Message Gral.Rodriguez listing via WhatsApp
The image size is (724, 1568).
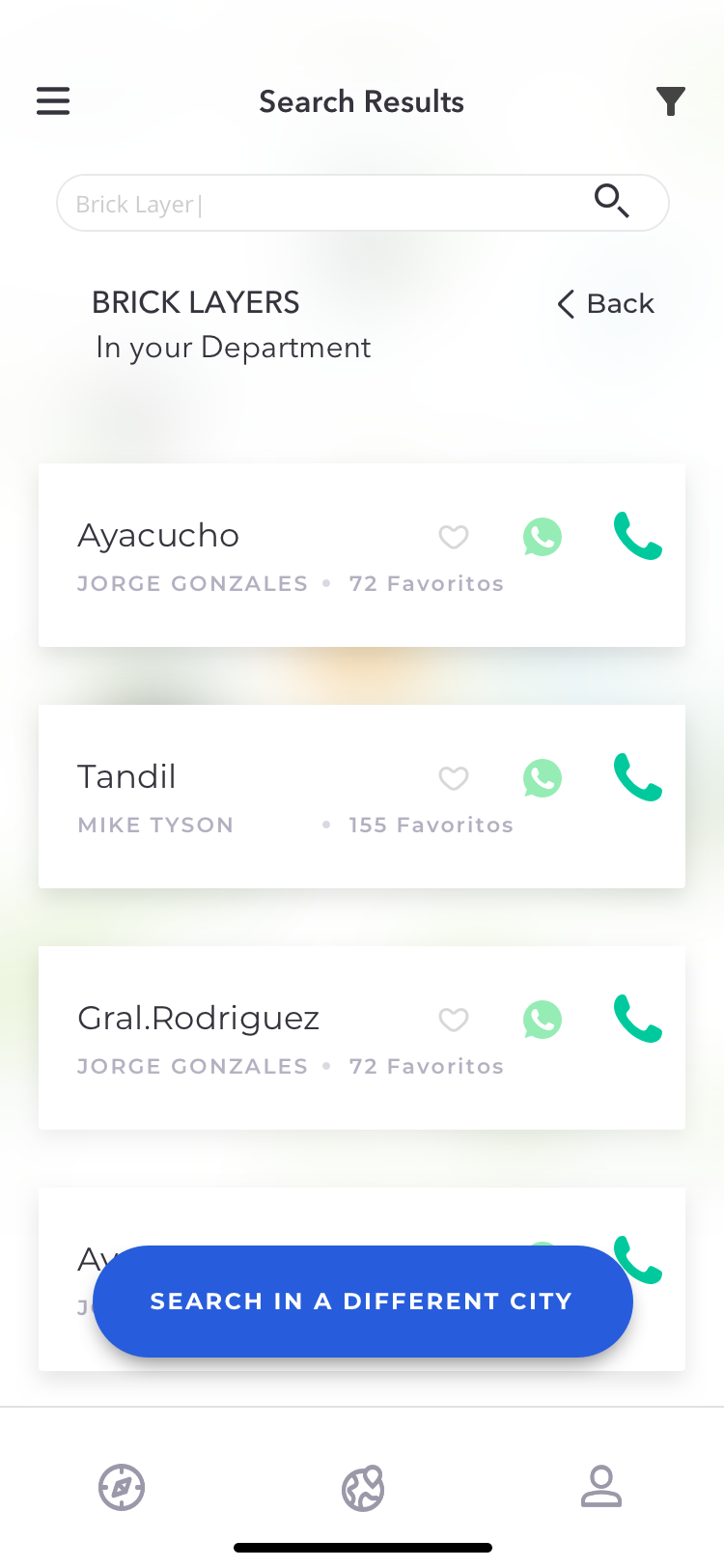(x=543, y=1020)
